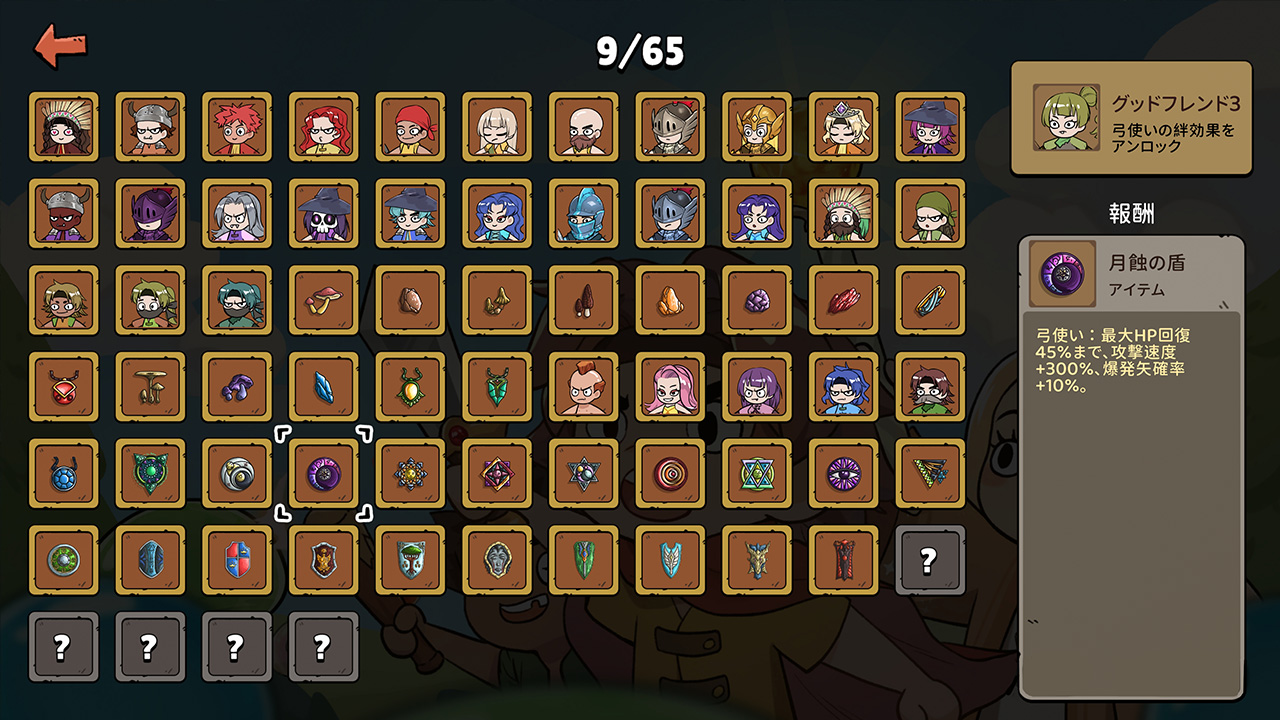Select the orange spiral shield item
The image size is (1280, 720).
pos(670,473)
